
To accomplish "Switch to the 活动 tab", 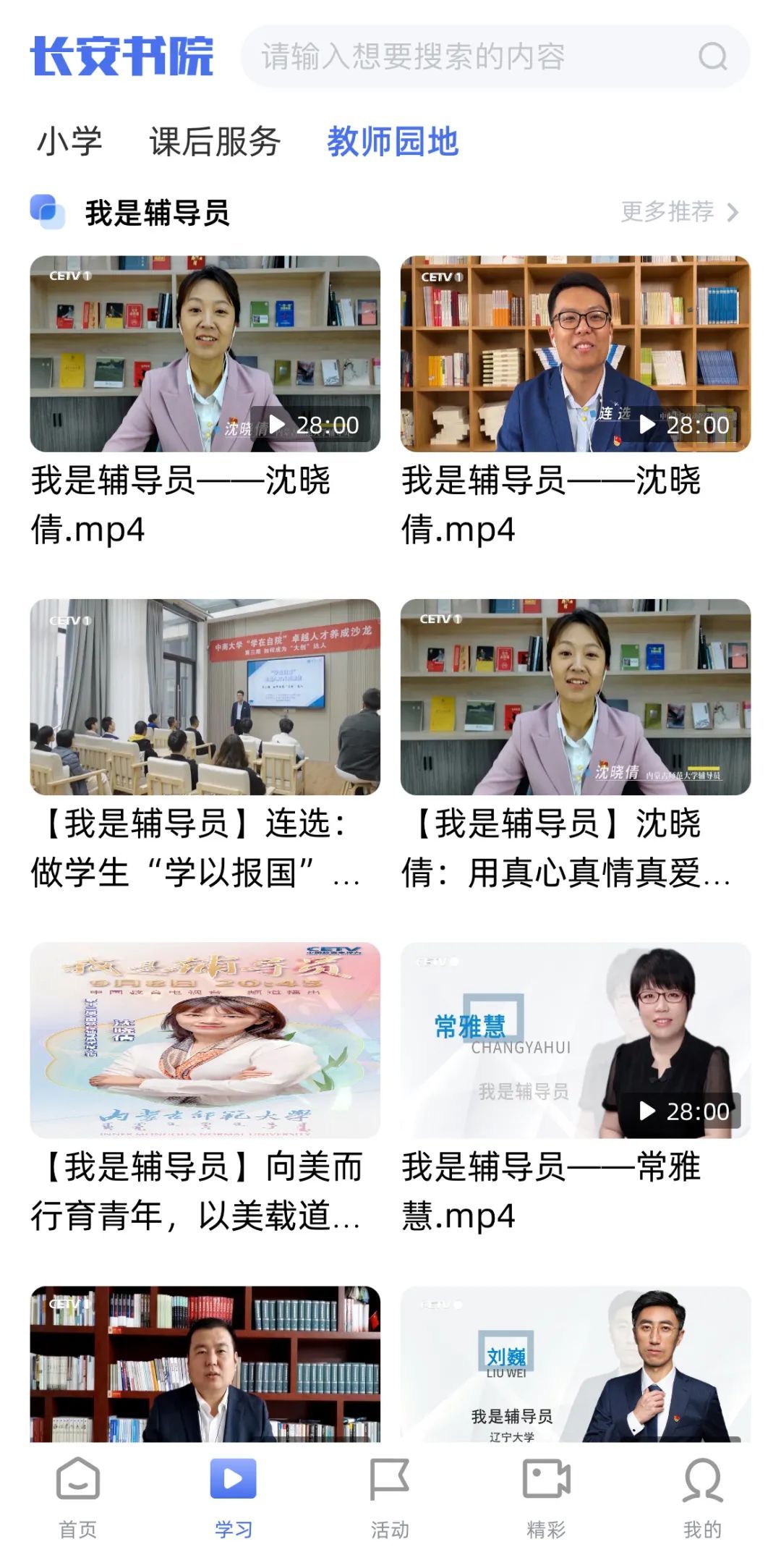I will [x=390, y=1498].
